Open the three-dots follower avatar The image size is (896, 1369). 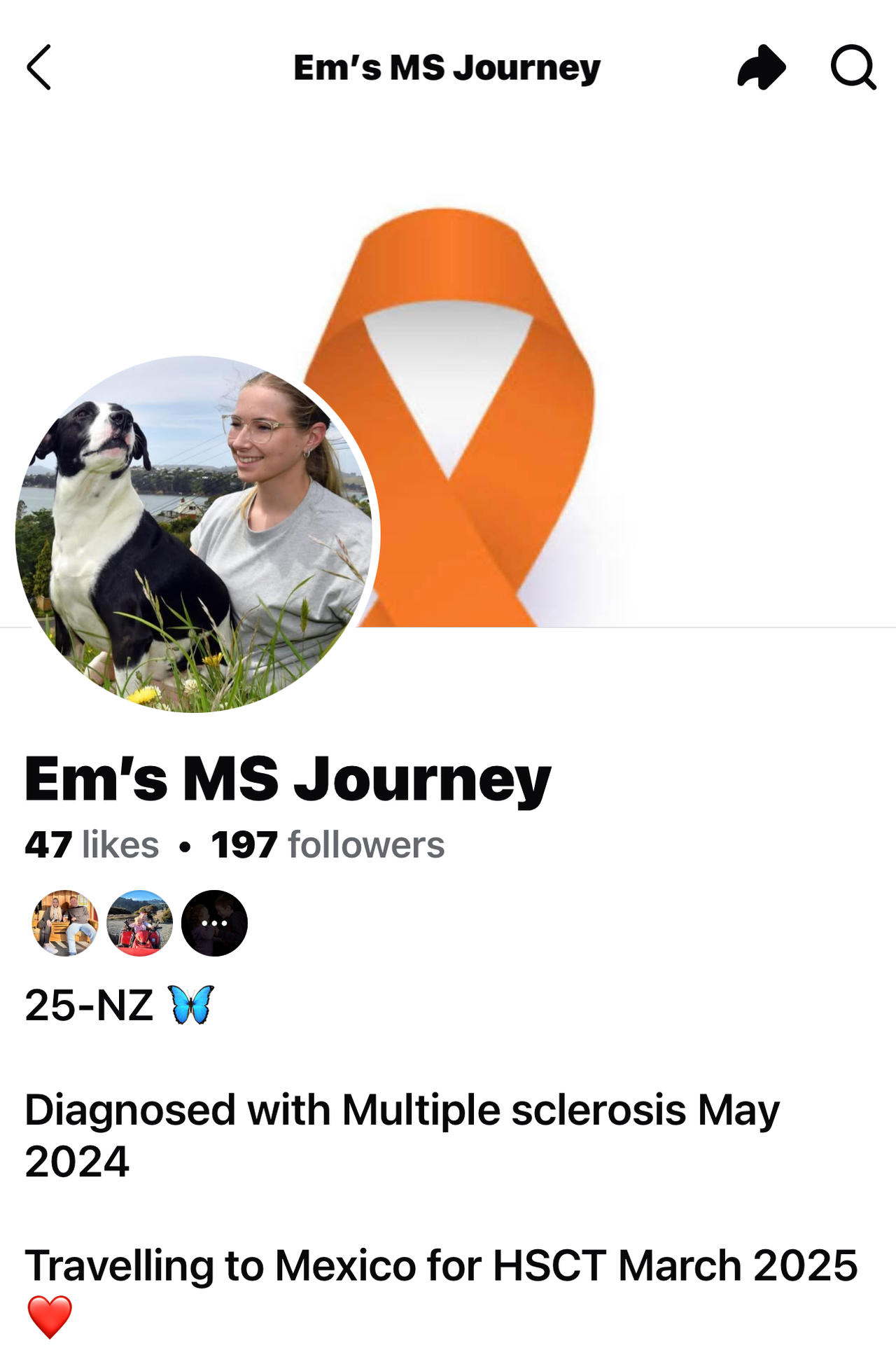(214, 923)
